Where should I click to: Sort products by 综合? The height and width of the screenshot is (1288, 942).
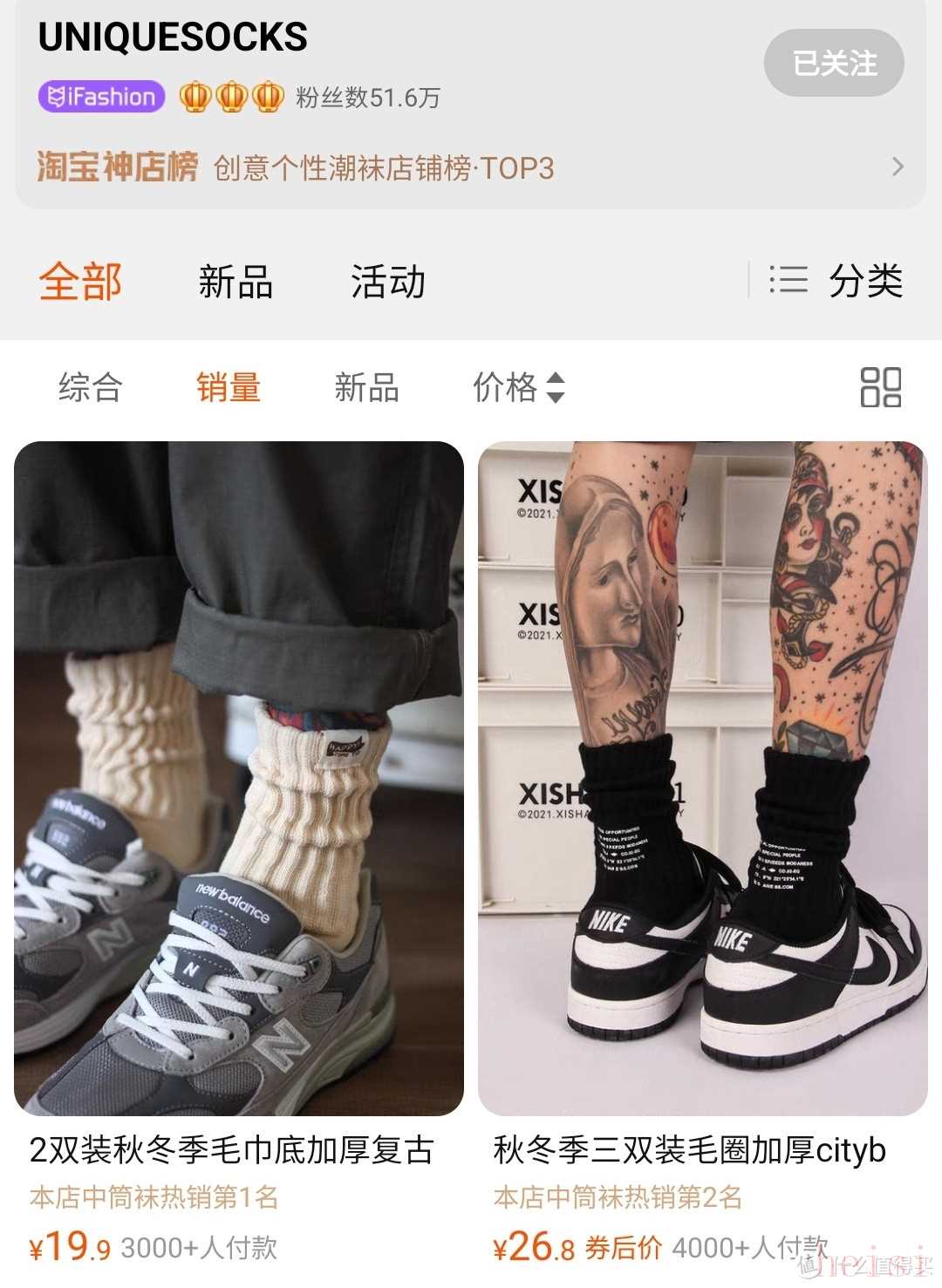[x=91, y=387]
